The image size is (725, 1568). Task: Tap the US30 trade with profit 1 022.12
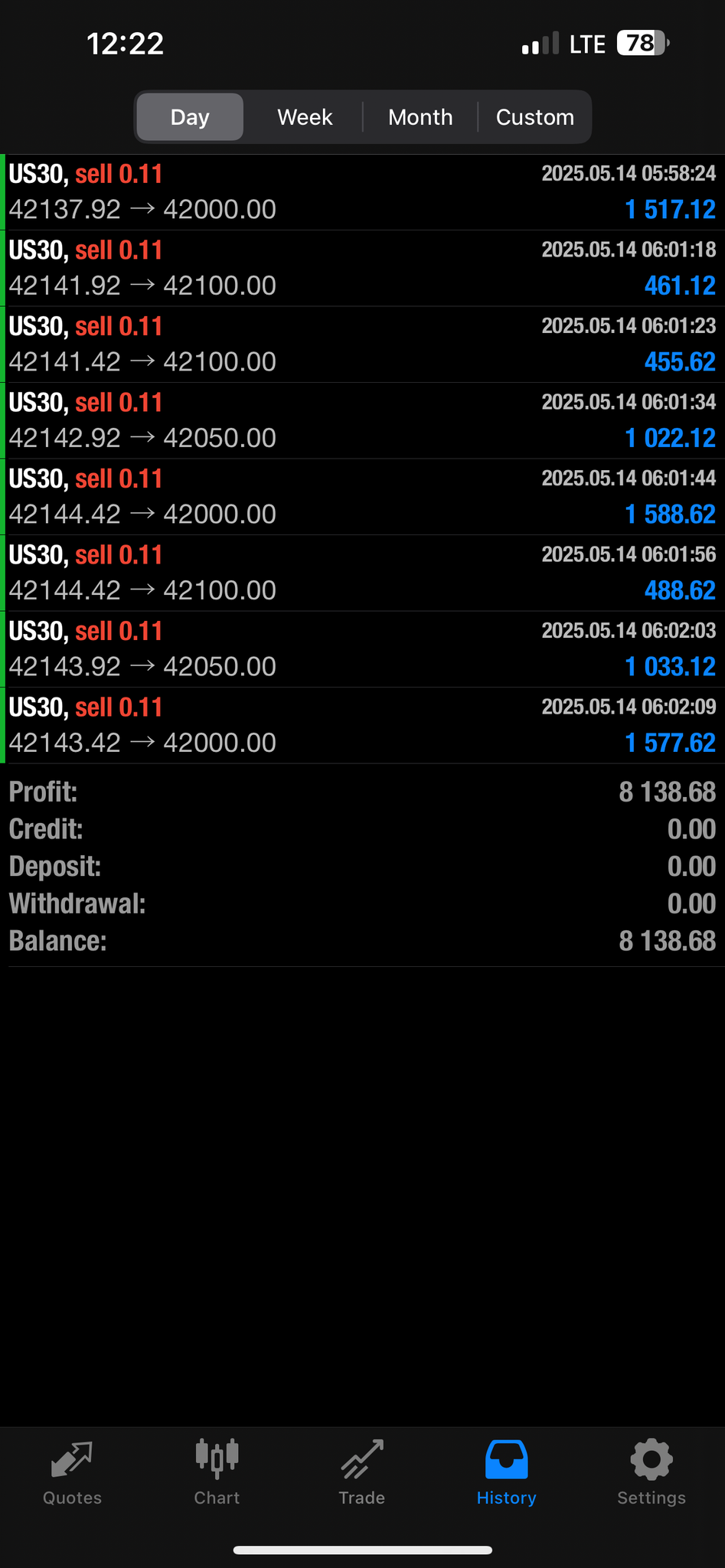pos(362,420)
